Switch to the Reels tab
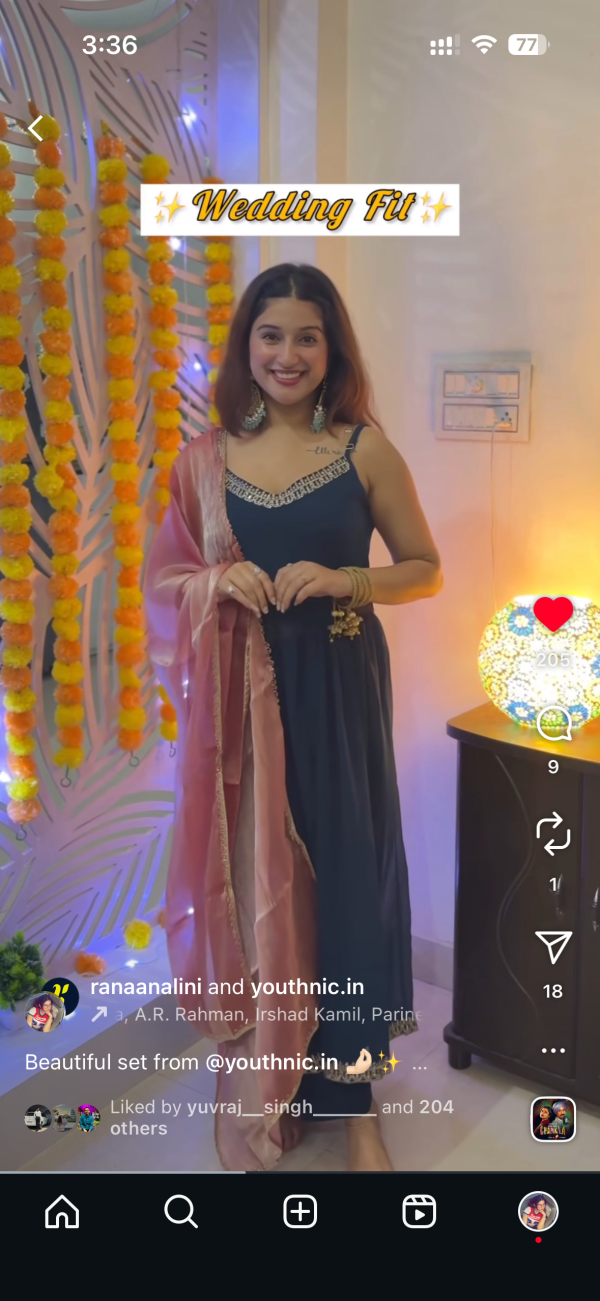Screen dimensions: 600x1301 click(x=419, y=1212)
